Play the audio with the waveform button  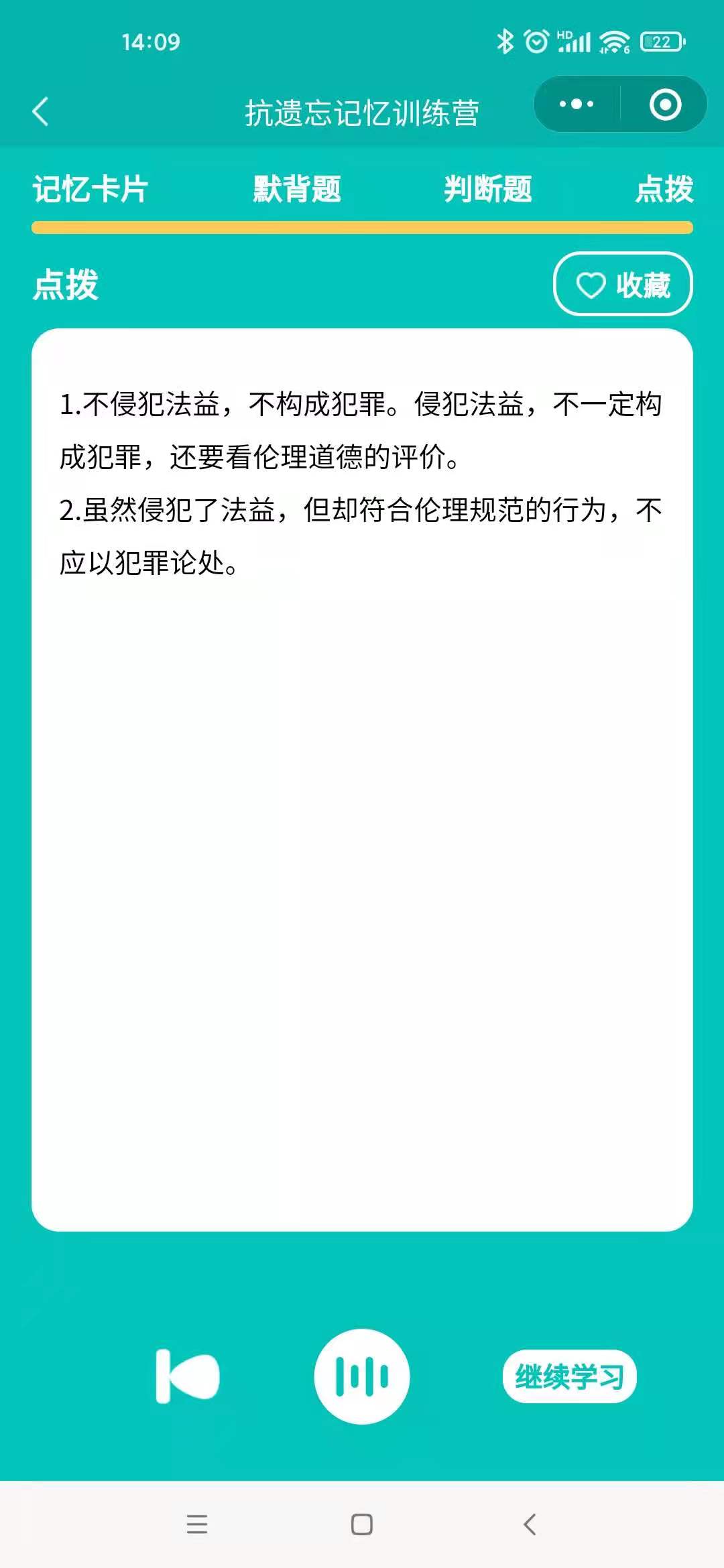click(361, 1376)
